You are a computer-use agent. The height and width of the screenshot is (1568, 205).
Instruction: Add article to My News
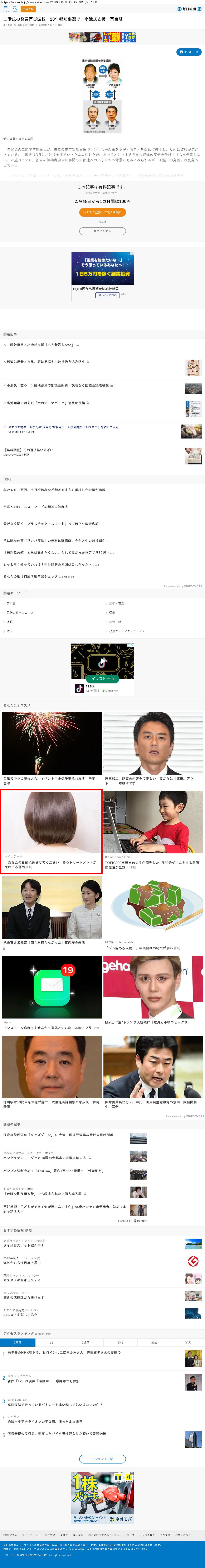pos(189,52)
